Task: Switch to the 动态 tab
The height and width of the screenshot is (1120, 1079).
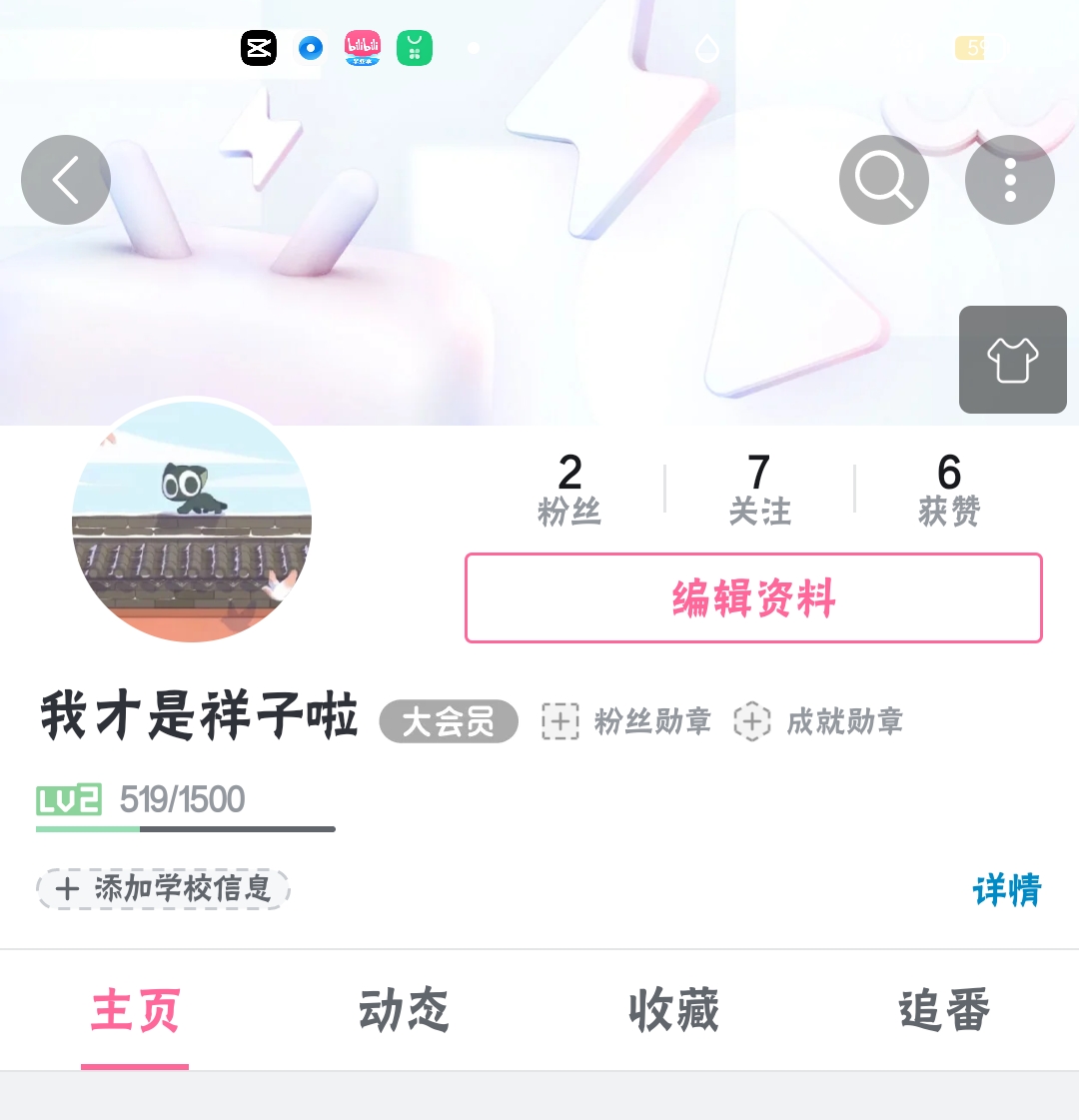Action: (405, 1010)
